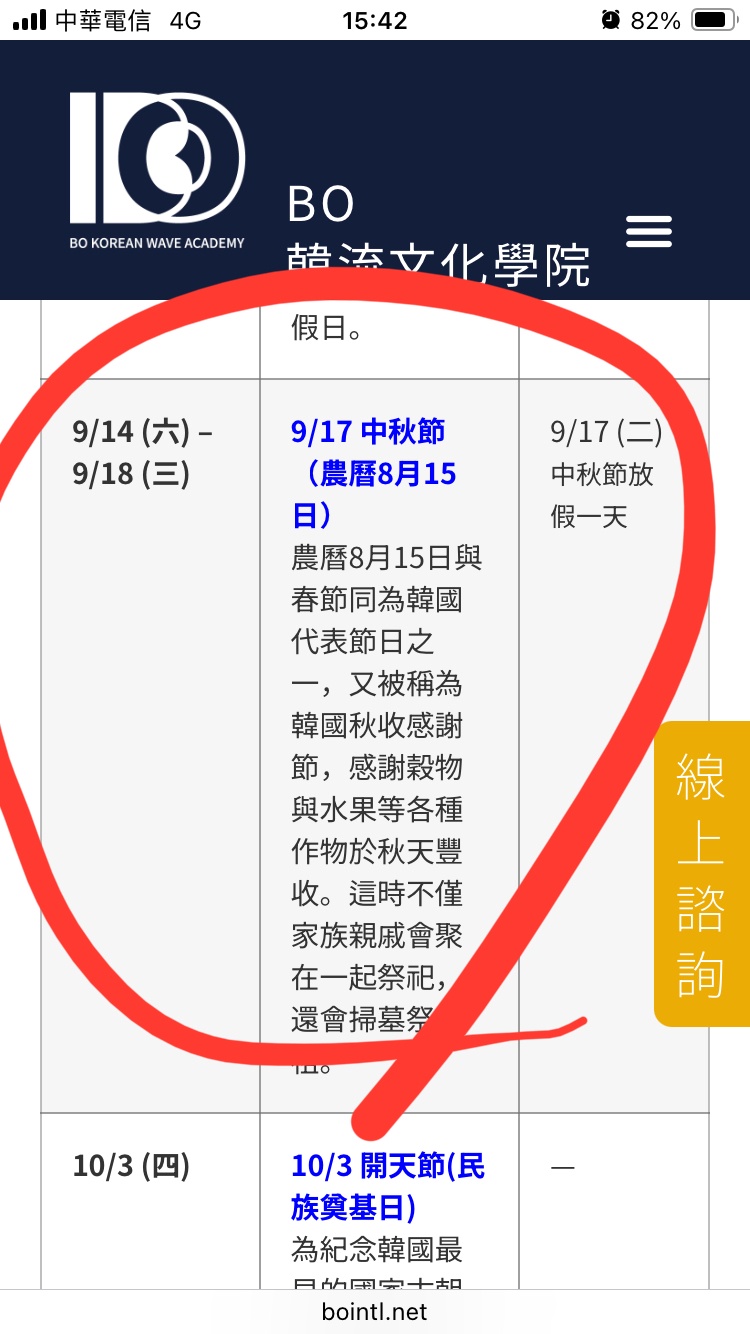Open the 9/17 中秋節 link
This screenshot has width=750, height=1334.
368,433
